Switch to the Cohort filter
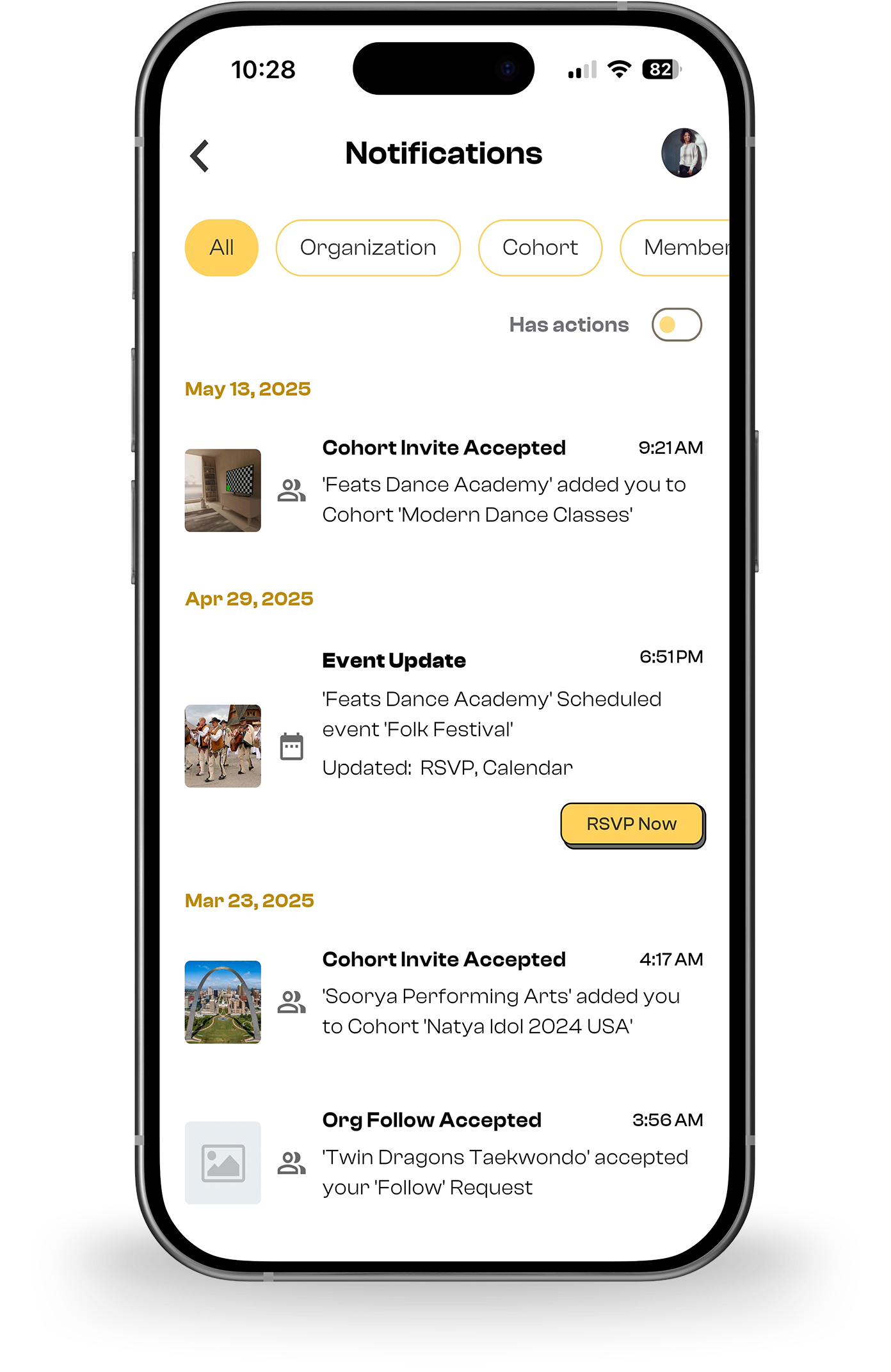Image resolution: width=891 pixels, height=1372 pixels. 540,248
